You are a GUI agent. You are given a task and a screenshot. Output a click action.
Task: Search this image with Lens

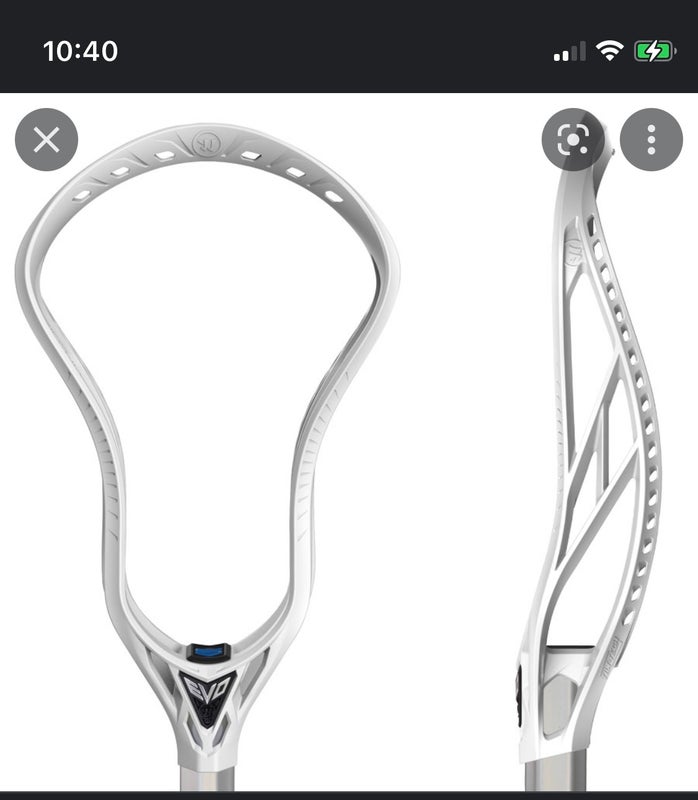tap(573, 139)
